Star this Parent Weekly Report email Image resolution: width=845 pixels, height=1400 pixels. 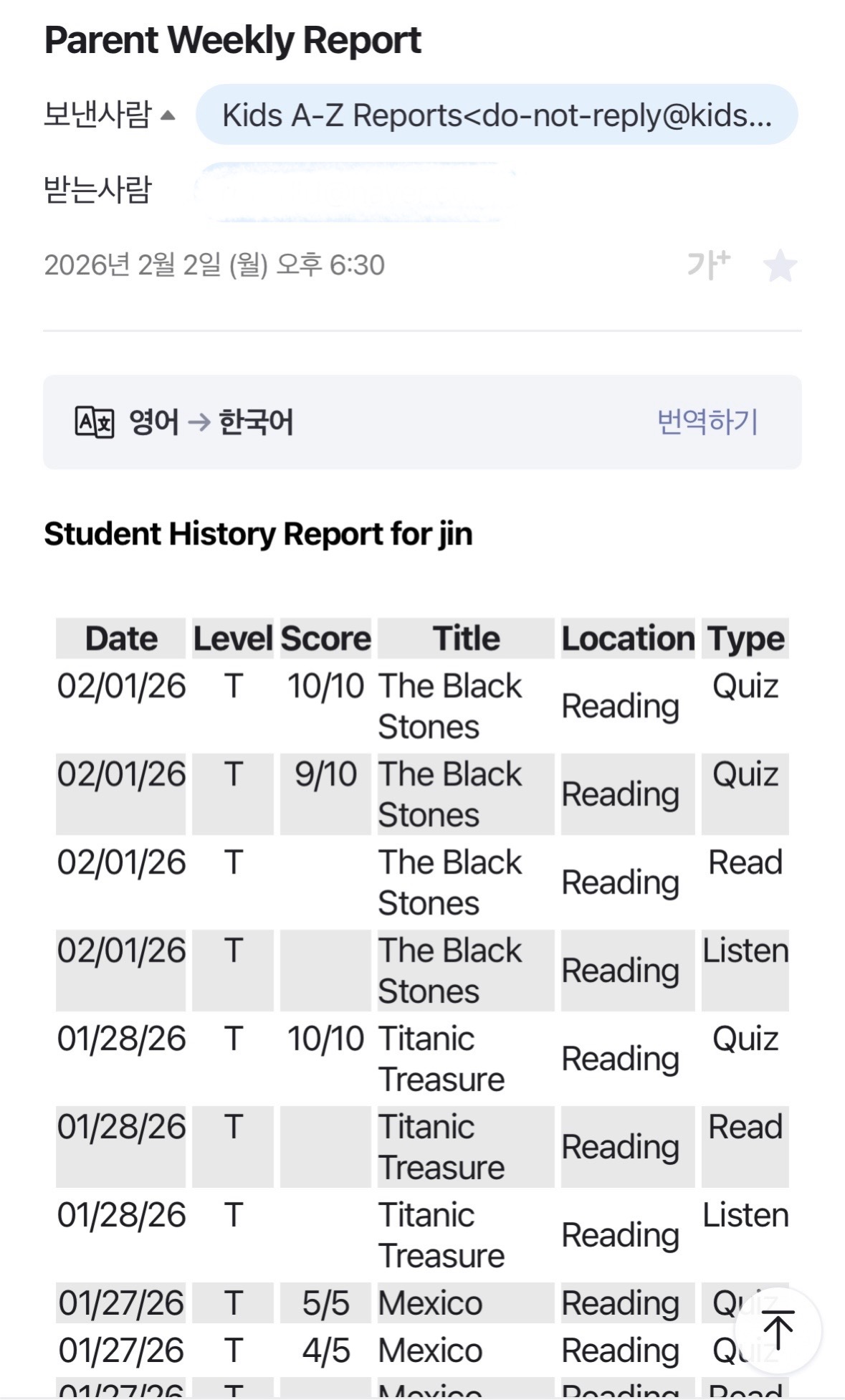[780, 266]
